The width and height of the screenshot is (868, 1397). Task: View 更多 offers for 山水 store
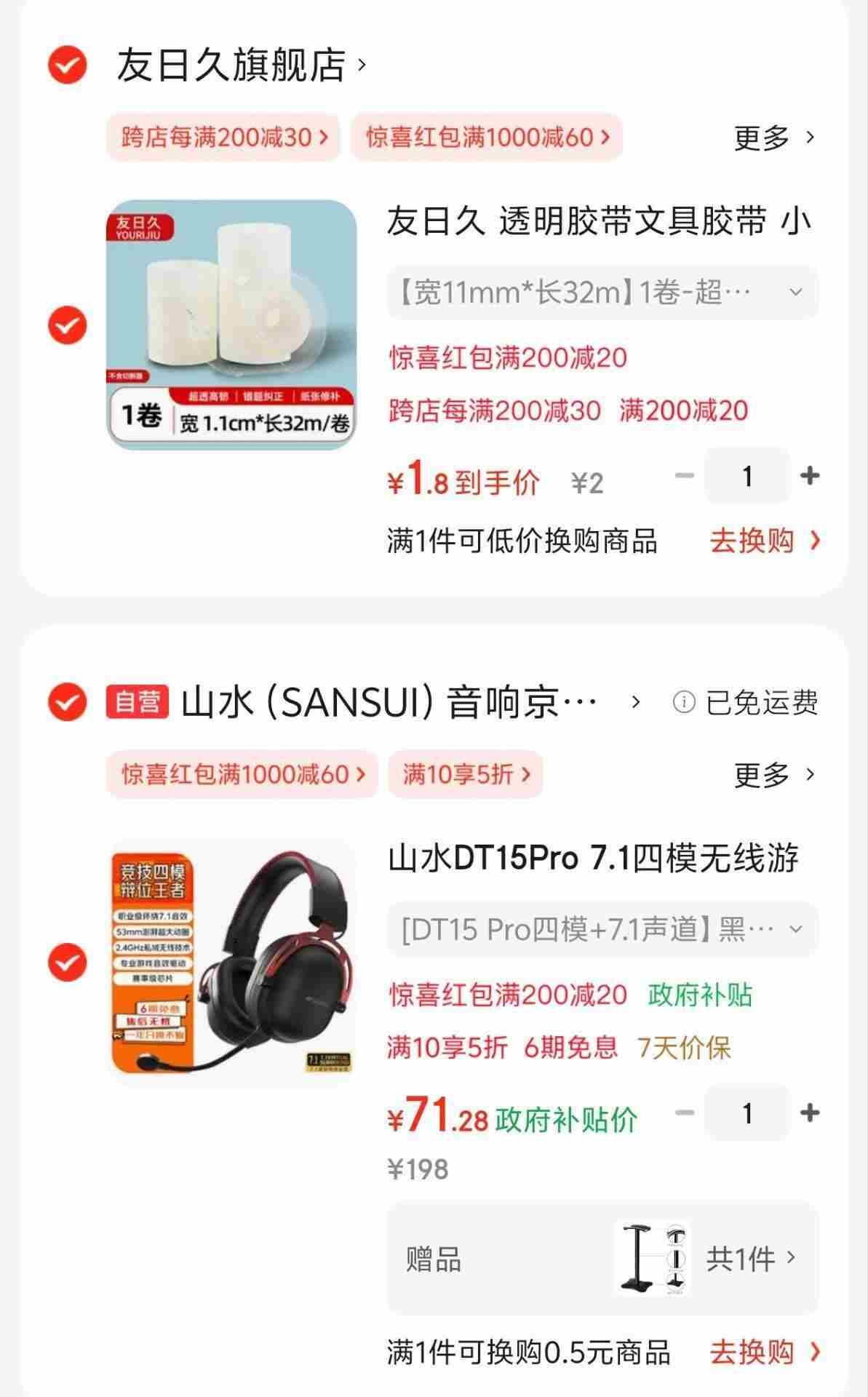click(773, 774)
